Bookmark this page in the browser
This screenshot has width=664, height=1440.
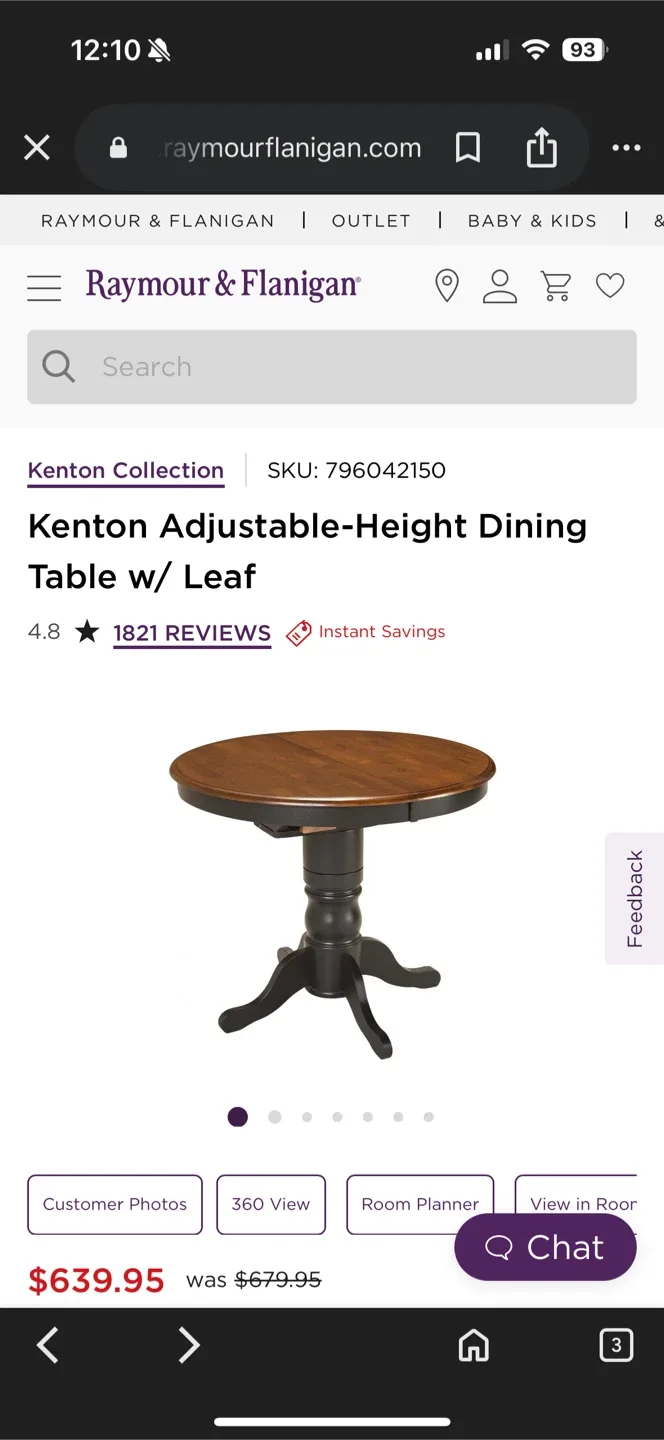tap(467, 149)
